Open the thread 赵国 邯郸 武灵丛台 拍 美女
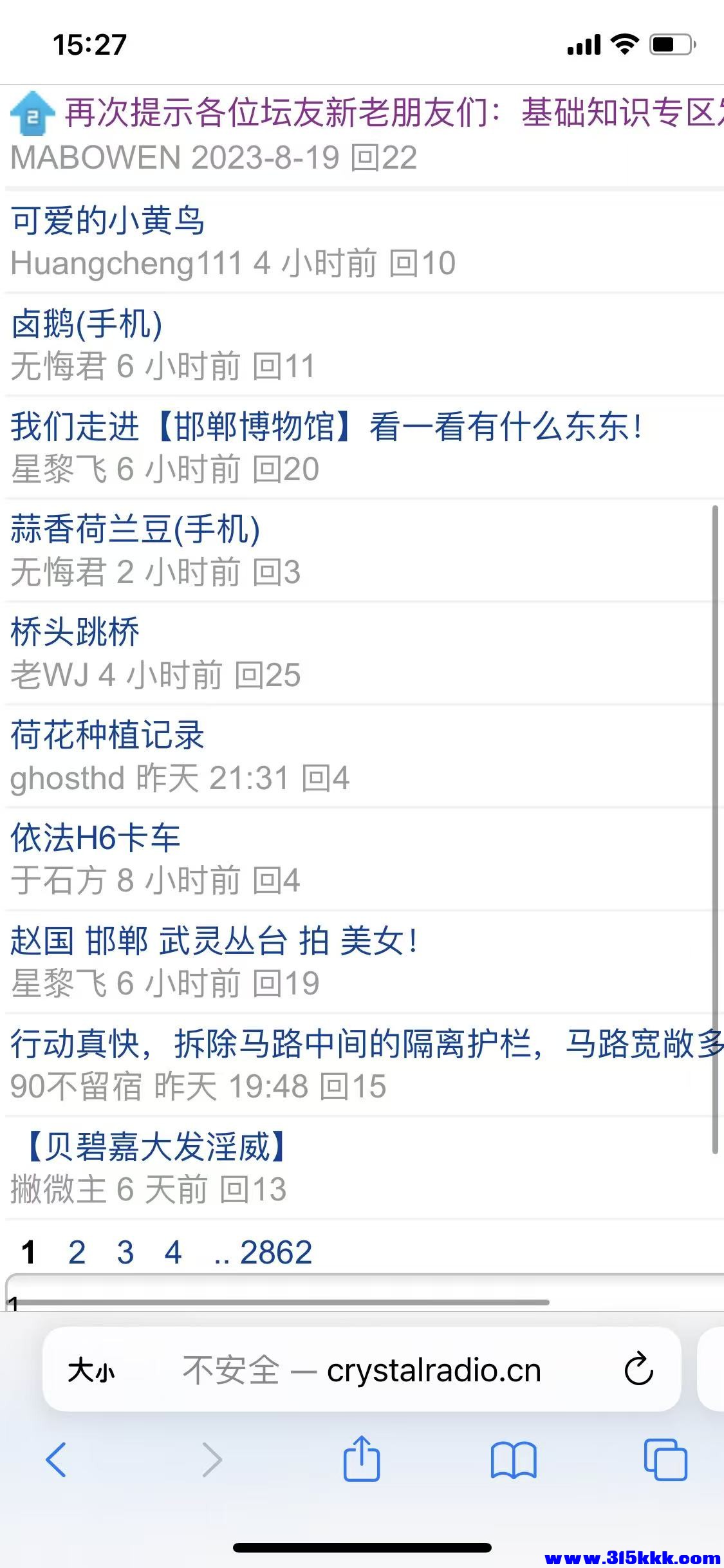 pos(212,941)
